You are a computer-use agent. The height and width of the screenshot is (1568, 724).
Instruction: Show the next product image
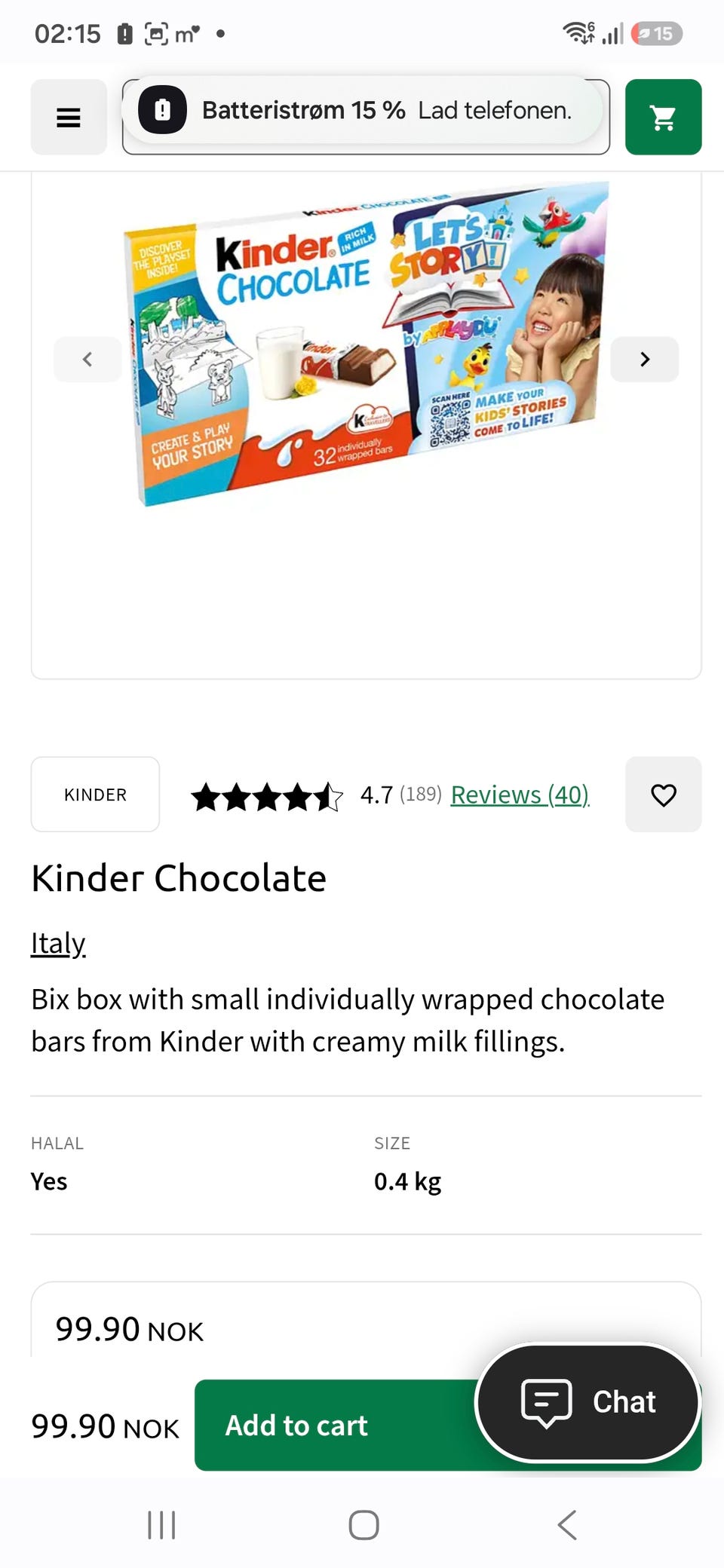pyautogui.click(x=644, y=359)
